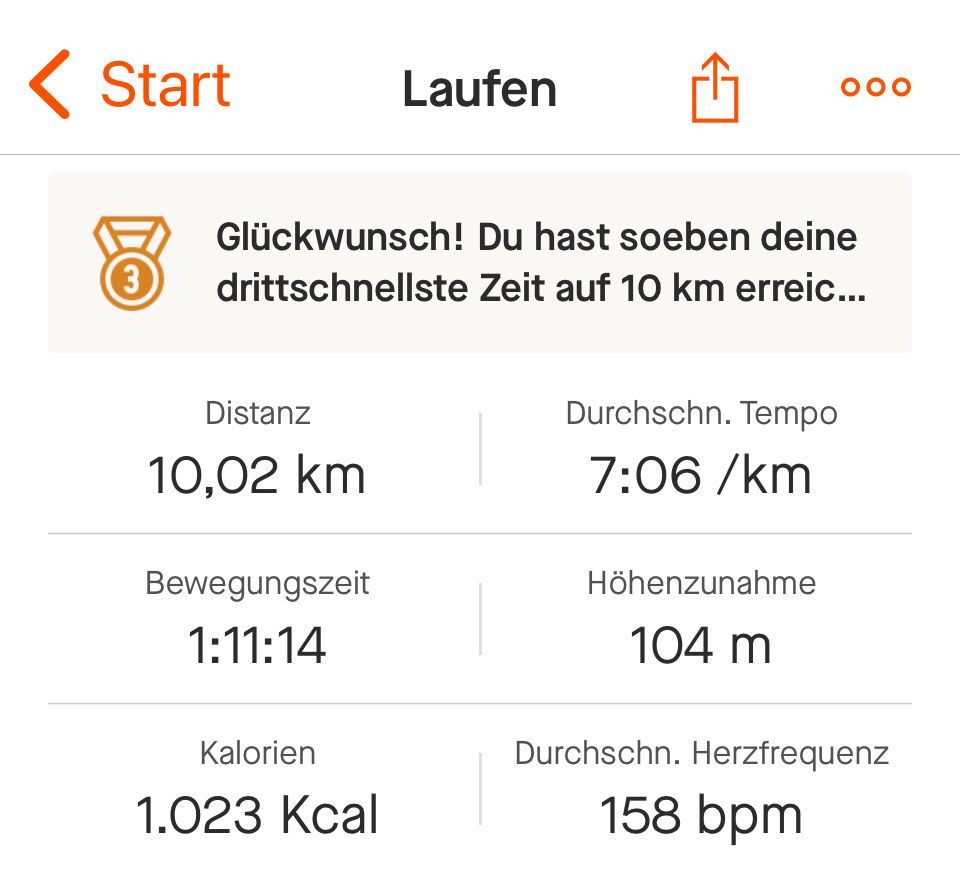Share this Laufen activity
The width and height of the screenshot is (960, 878).
click(714, 87)
